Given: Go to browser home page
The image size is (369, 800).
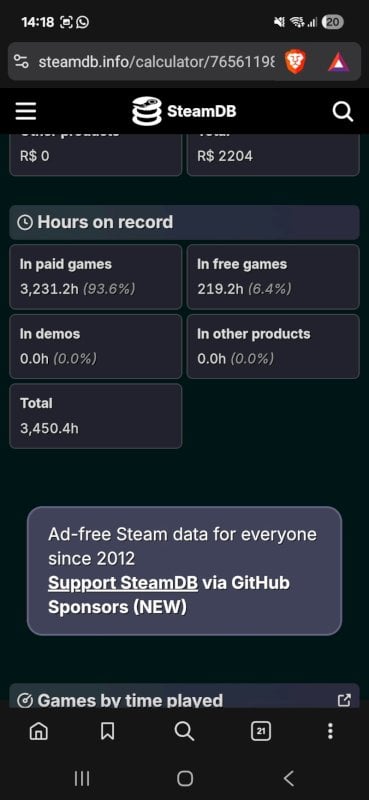Looking at the screenshot, I should point(39,732).
